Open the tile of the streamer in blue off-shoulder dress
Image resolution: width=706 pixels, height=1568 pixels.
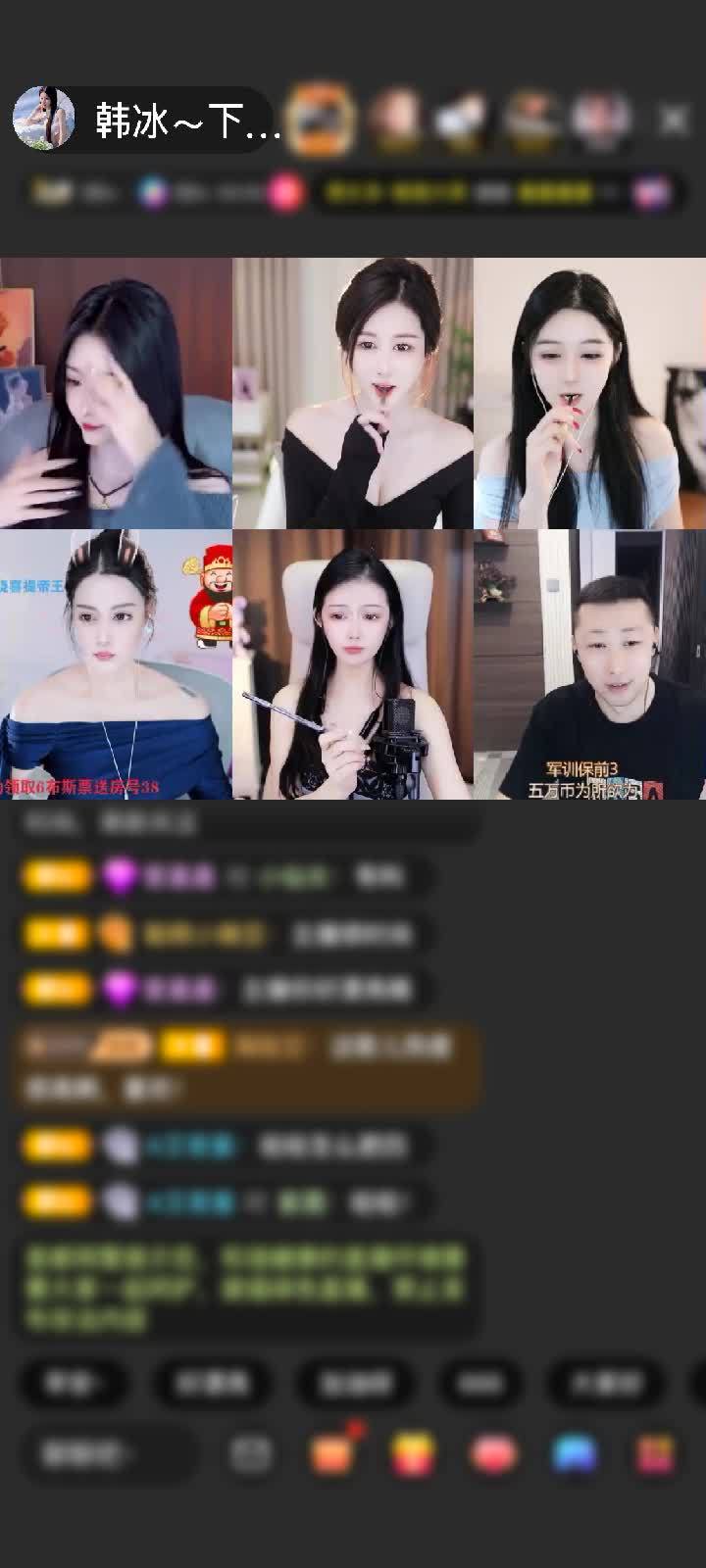click(116, 664)
